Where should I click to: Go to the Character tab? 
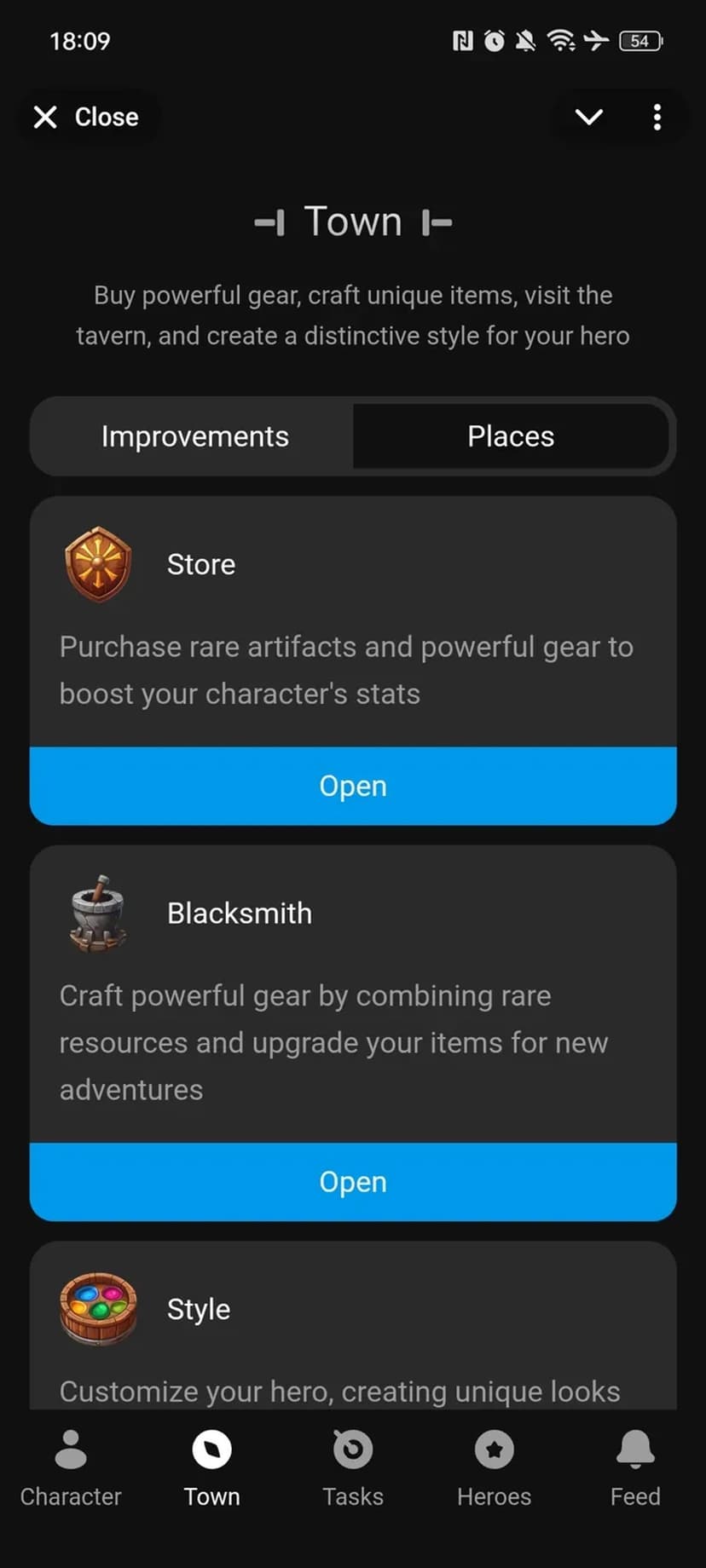pos(71,1467)
